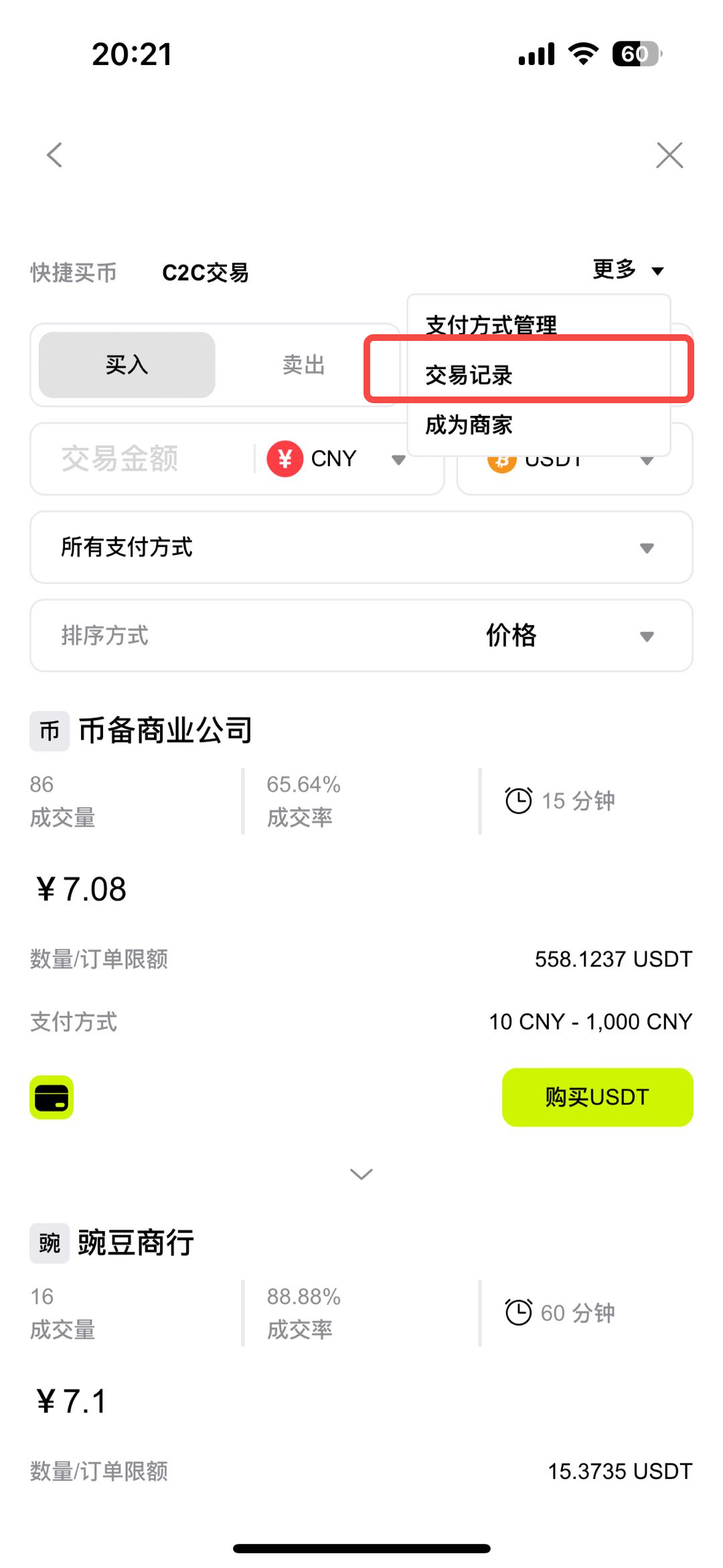Focus the 交易金额 input field
This screenshot has height=1568, width=723.
tap(134, 459)
